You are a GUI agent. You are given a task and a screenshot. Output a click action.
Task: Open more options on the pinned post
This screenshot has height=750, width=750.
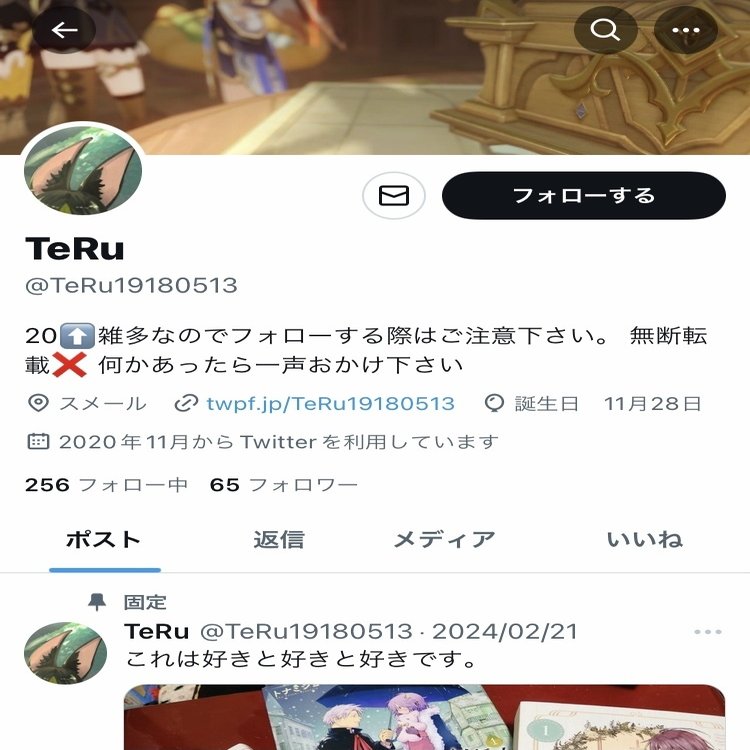click(707, 632)
